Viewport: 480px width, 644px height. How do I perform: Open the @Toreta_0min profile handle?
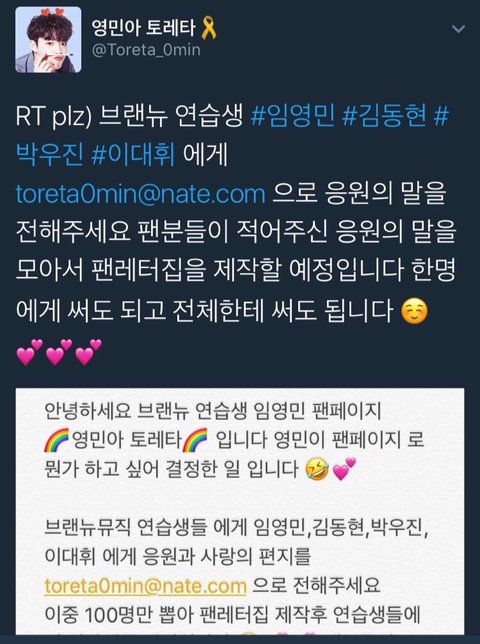tap(146, 50)
